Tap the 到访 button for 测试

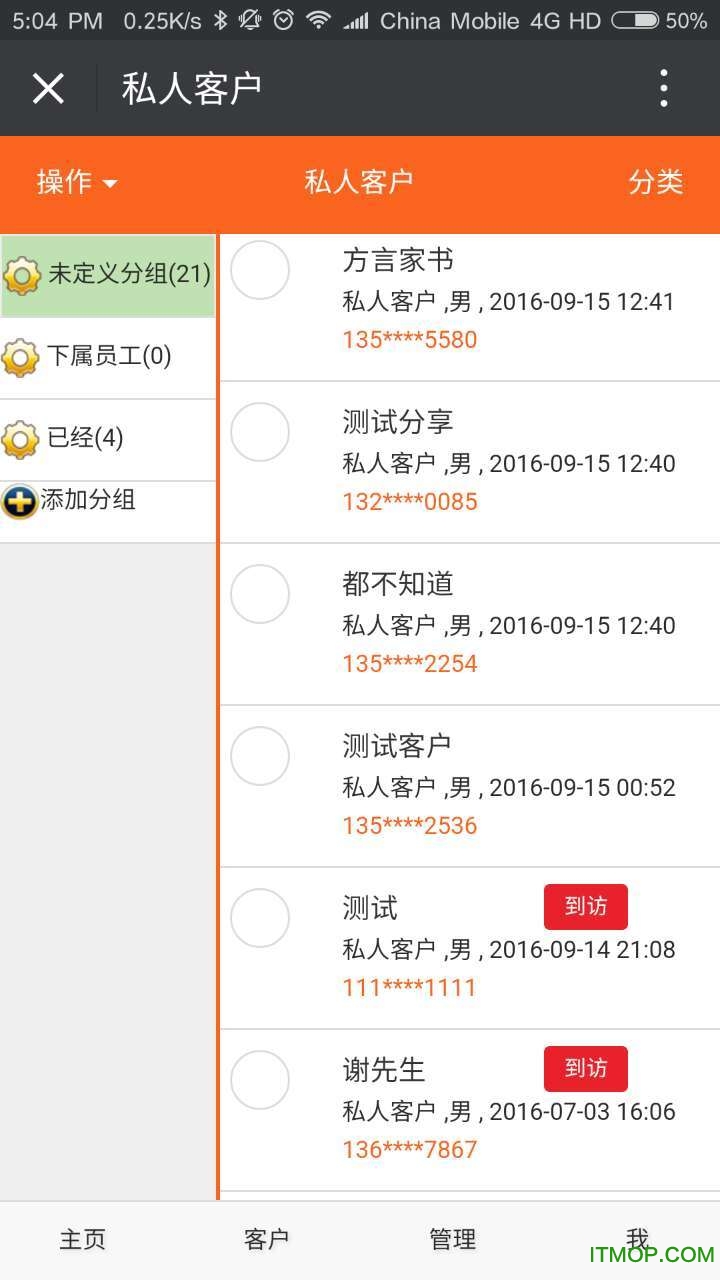coord(585,906)
